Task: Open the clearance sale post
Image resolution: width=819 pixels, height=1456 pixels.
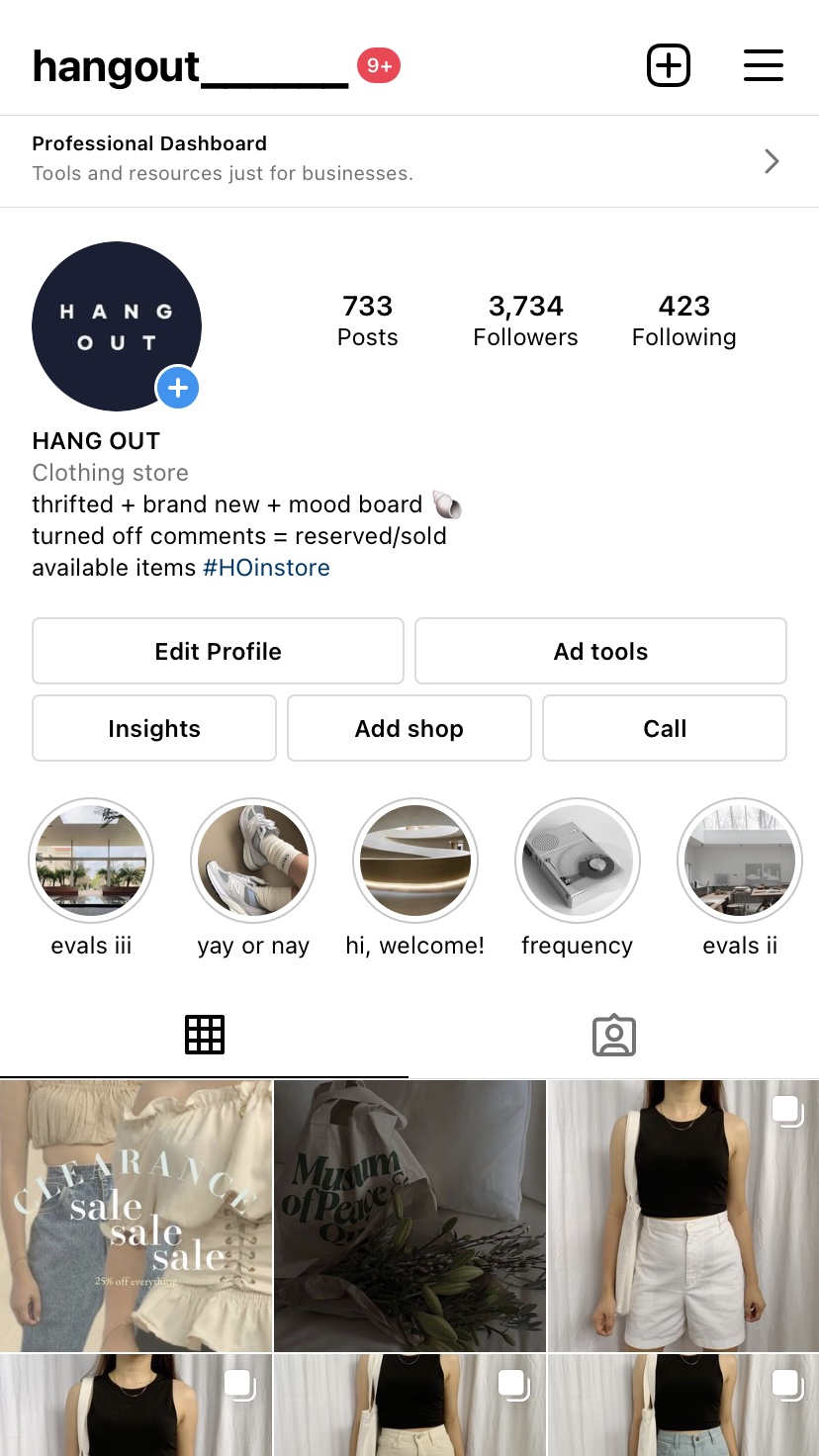Action: (x=136, y=1216)
